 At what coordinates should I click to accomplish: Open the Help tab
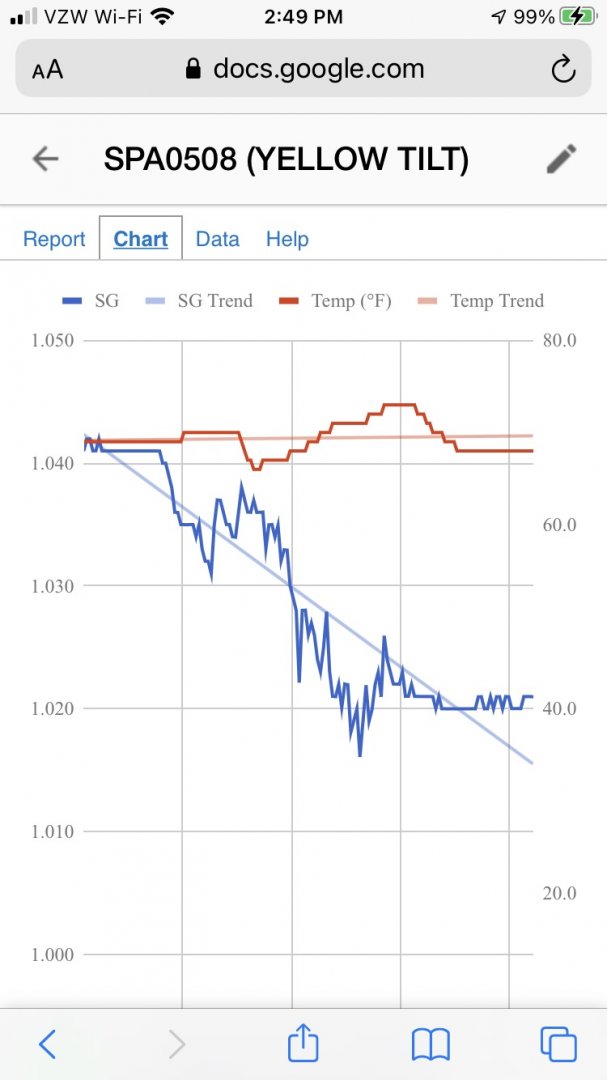[x=287, y=239]
